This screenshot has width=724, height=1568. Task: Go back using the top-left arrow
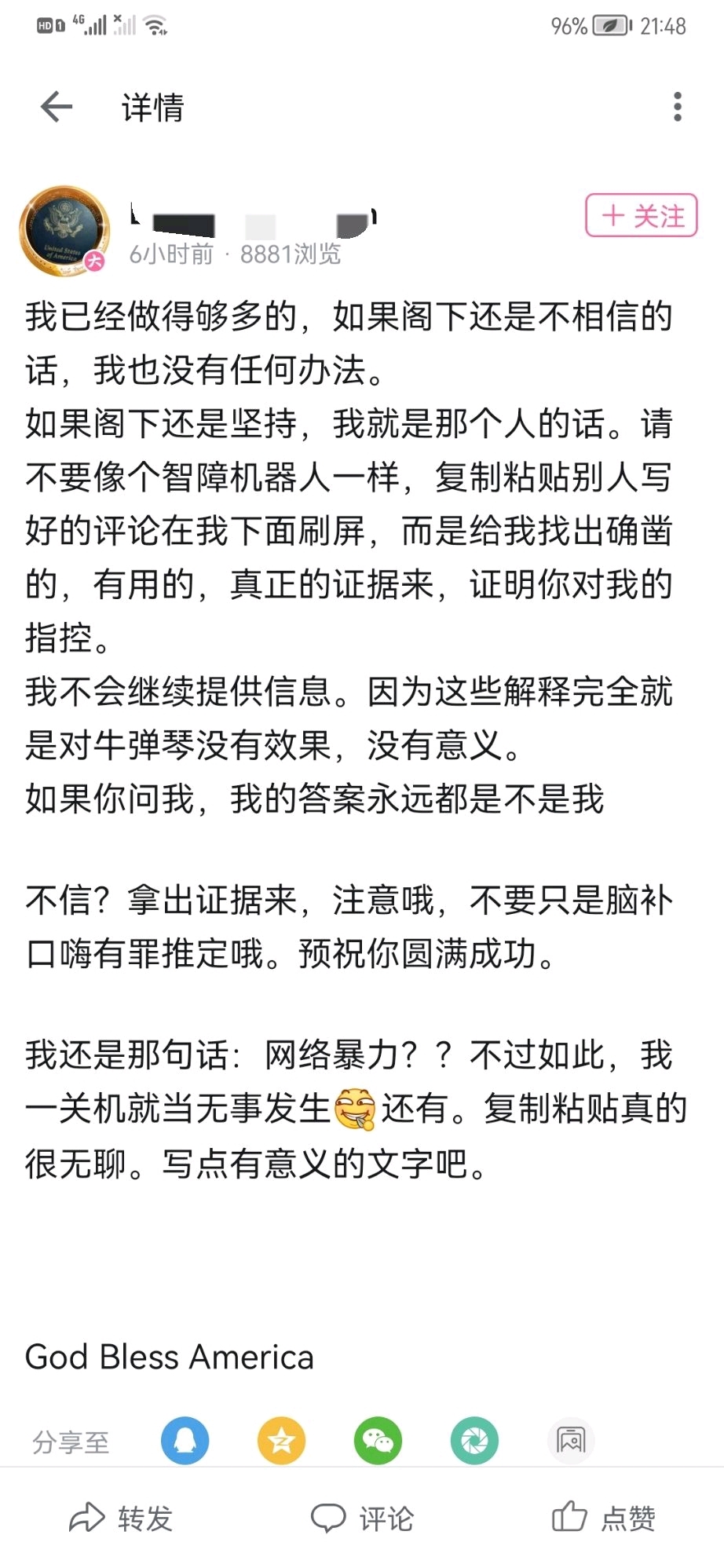coord(57,107)
